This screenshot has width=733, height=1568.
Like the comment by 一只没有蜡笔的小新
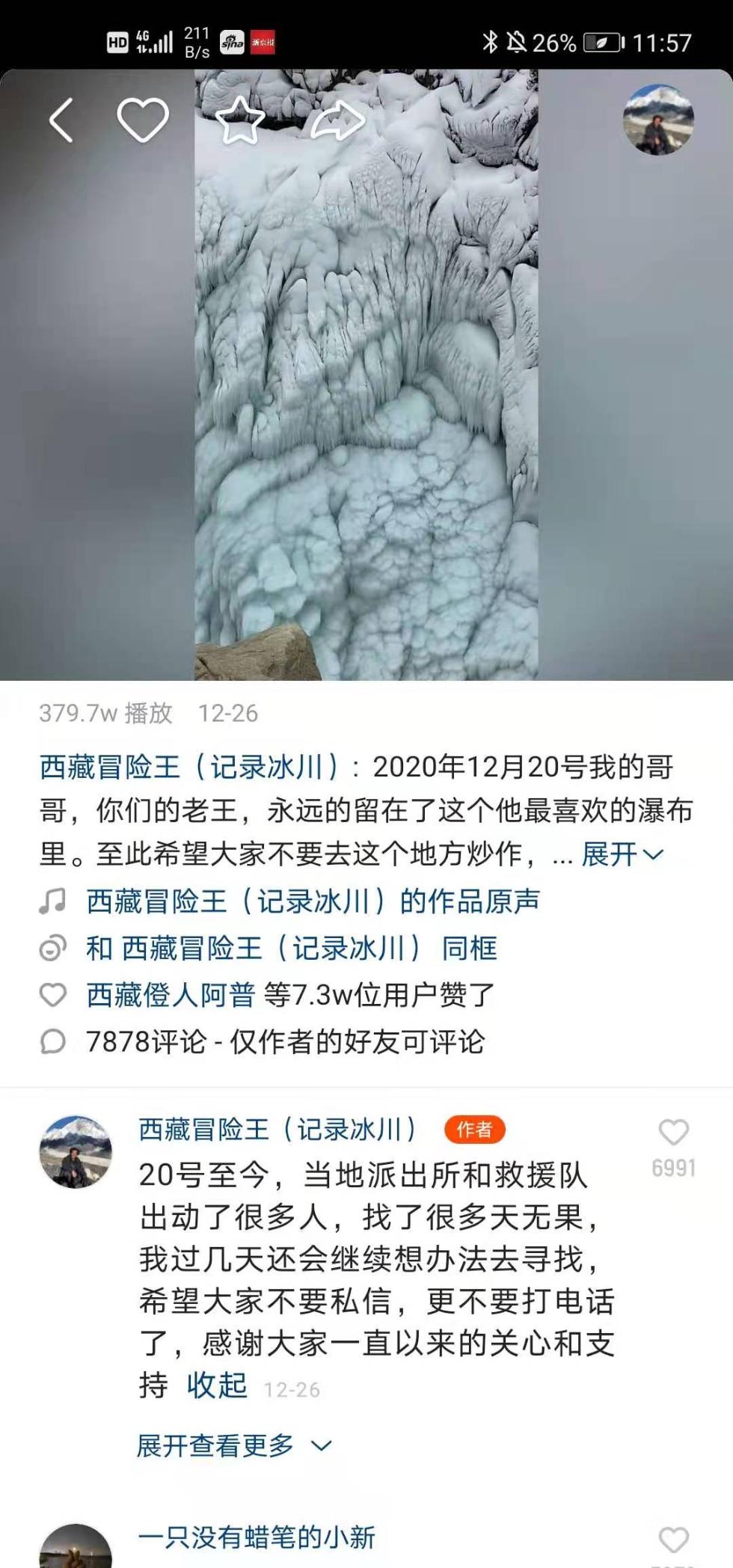673,1540
